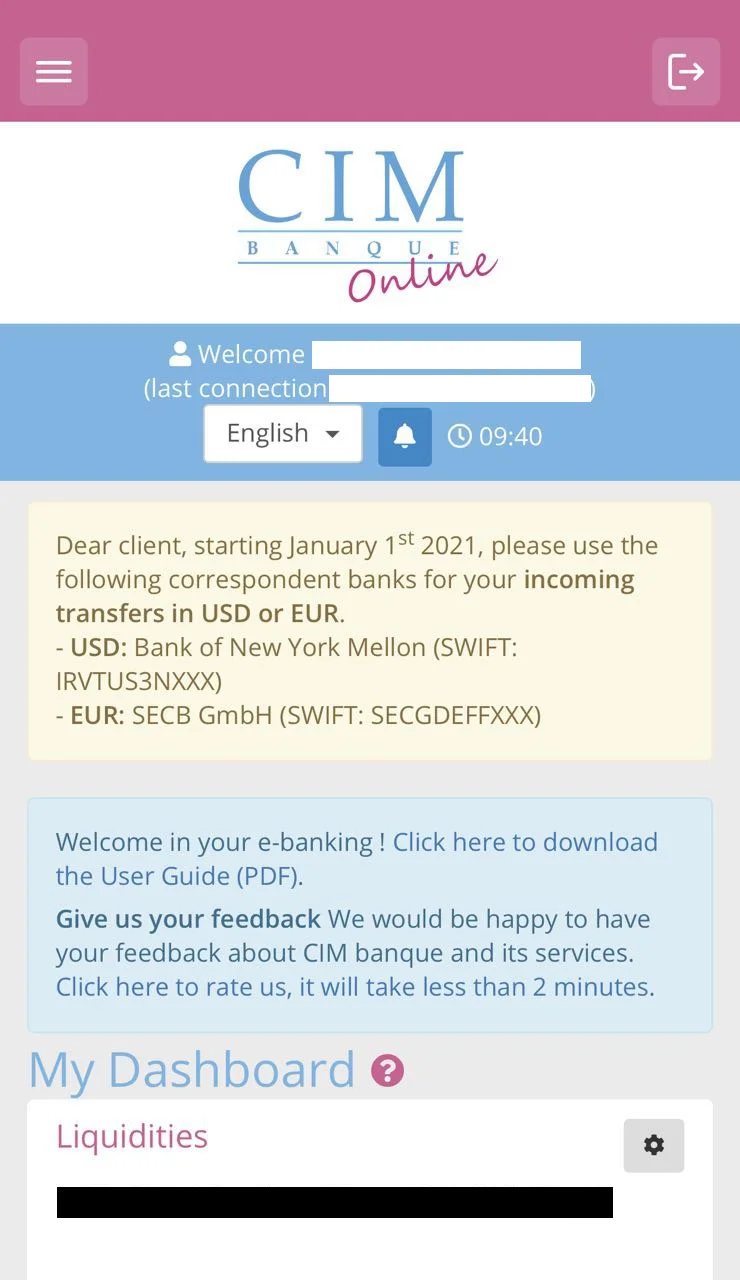Open Liquidities settings gear
Image resolution: width=740 pixels, height=1280 pixels.
(654, 1145)
